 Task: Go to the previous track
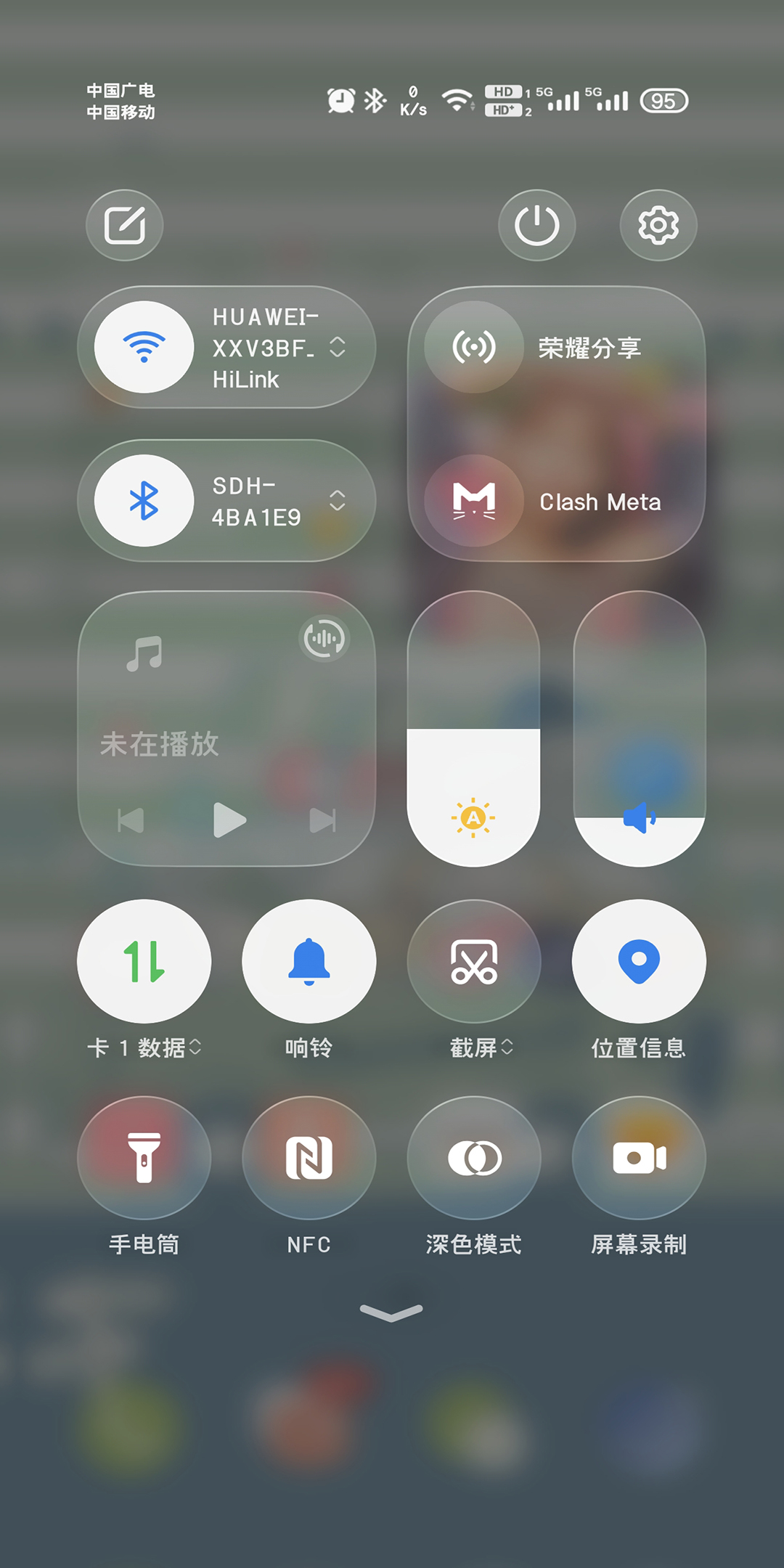coord(131,820)
